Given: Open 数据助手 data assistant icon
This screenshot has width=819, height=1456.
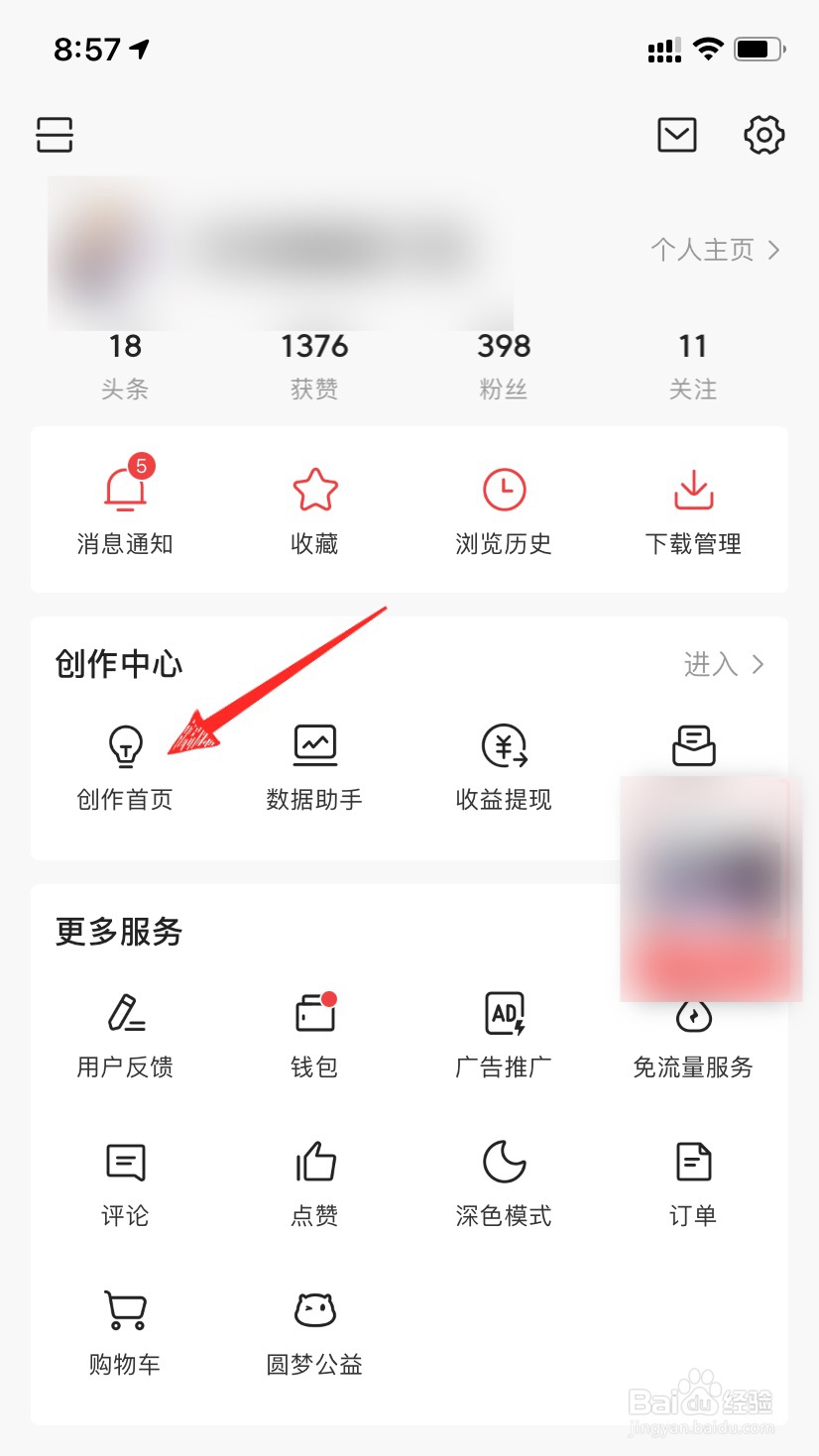Looking at the screenshot, I should pyautogui.click(x=314, y=744).
